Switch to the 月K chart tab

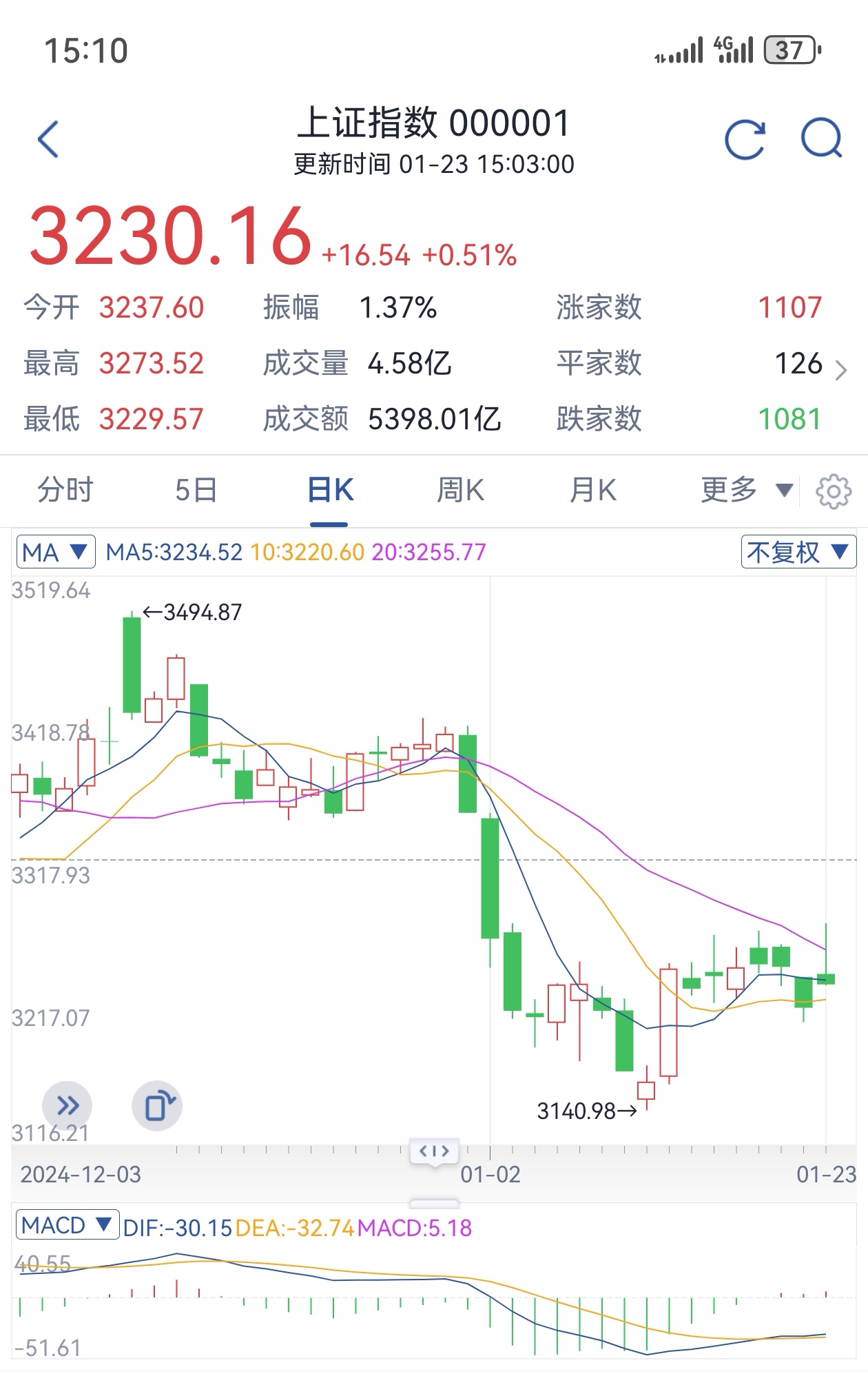pyautogui.click(x=594, y=491)
